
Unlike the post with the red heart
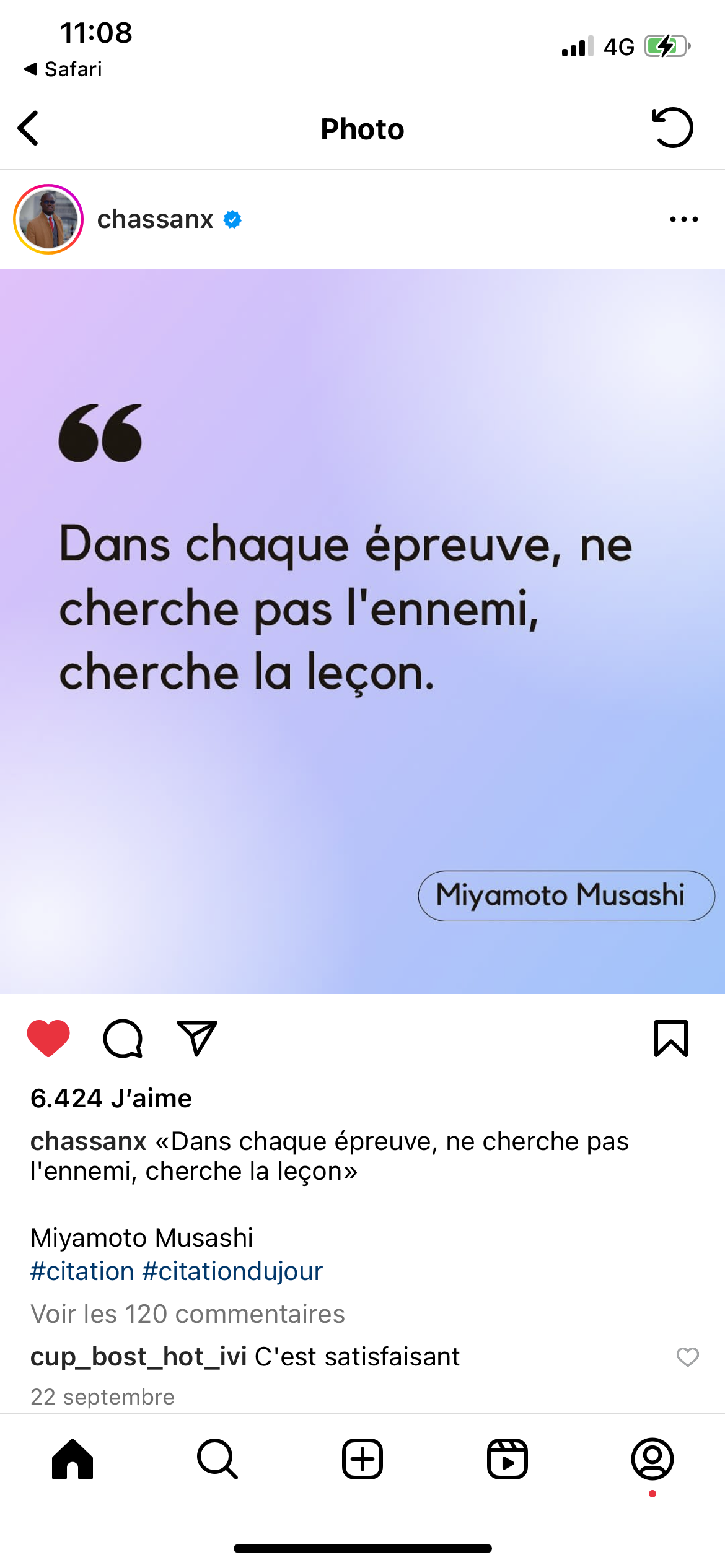coord(48,1038)
